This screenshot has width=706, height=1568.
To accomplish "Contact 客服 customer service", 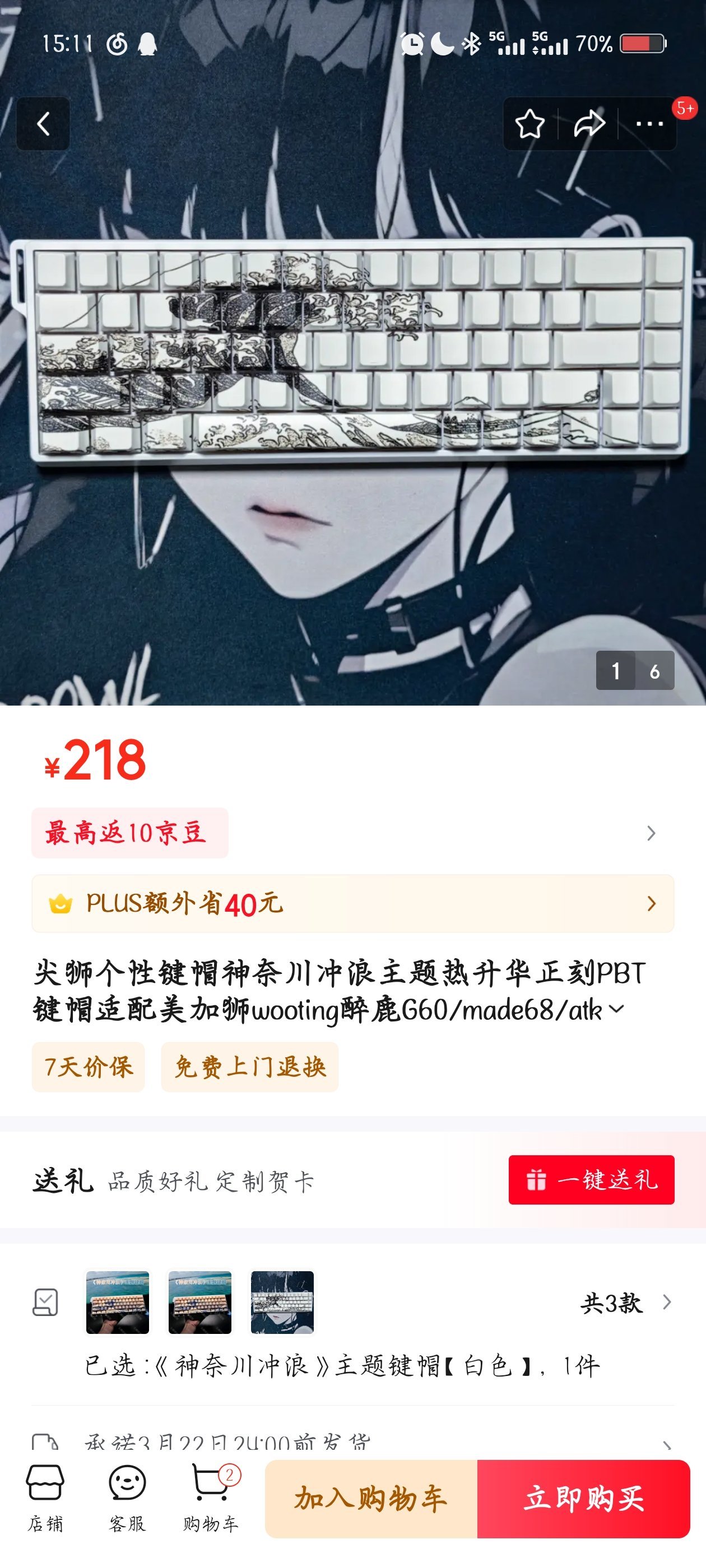I will tap(127, 1498).
